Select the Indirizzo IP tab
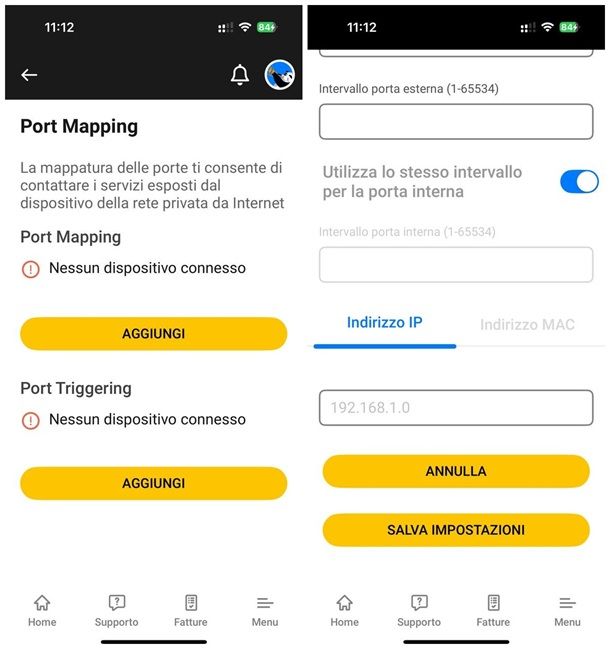Screen dimensions: 610x655 (x=384, y=323)
